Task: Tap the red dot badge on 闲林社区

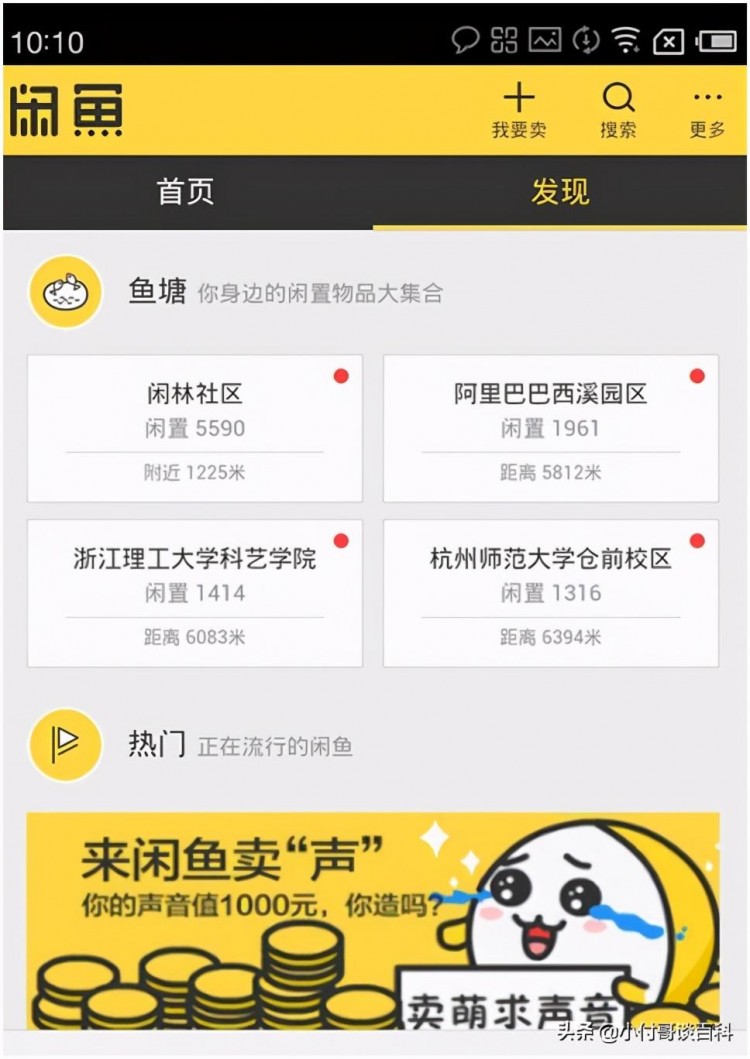Action: pos(342,376)
